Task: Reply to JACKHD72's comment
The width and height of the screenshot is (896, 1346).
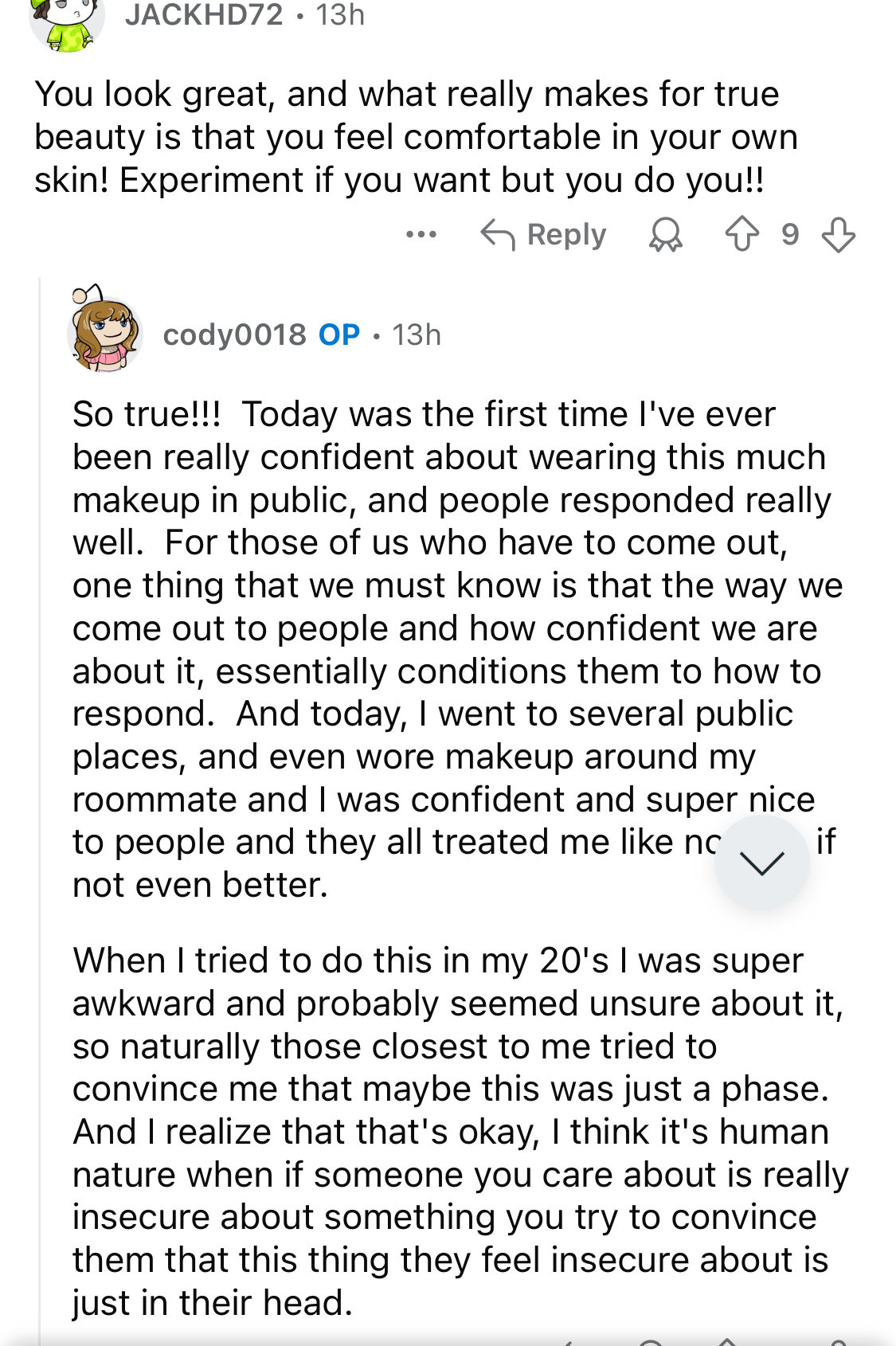Action: coord(544,235)
